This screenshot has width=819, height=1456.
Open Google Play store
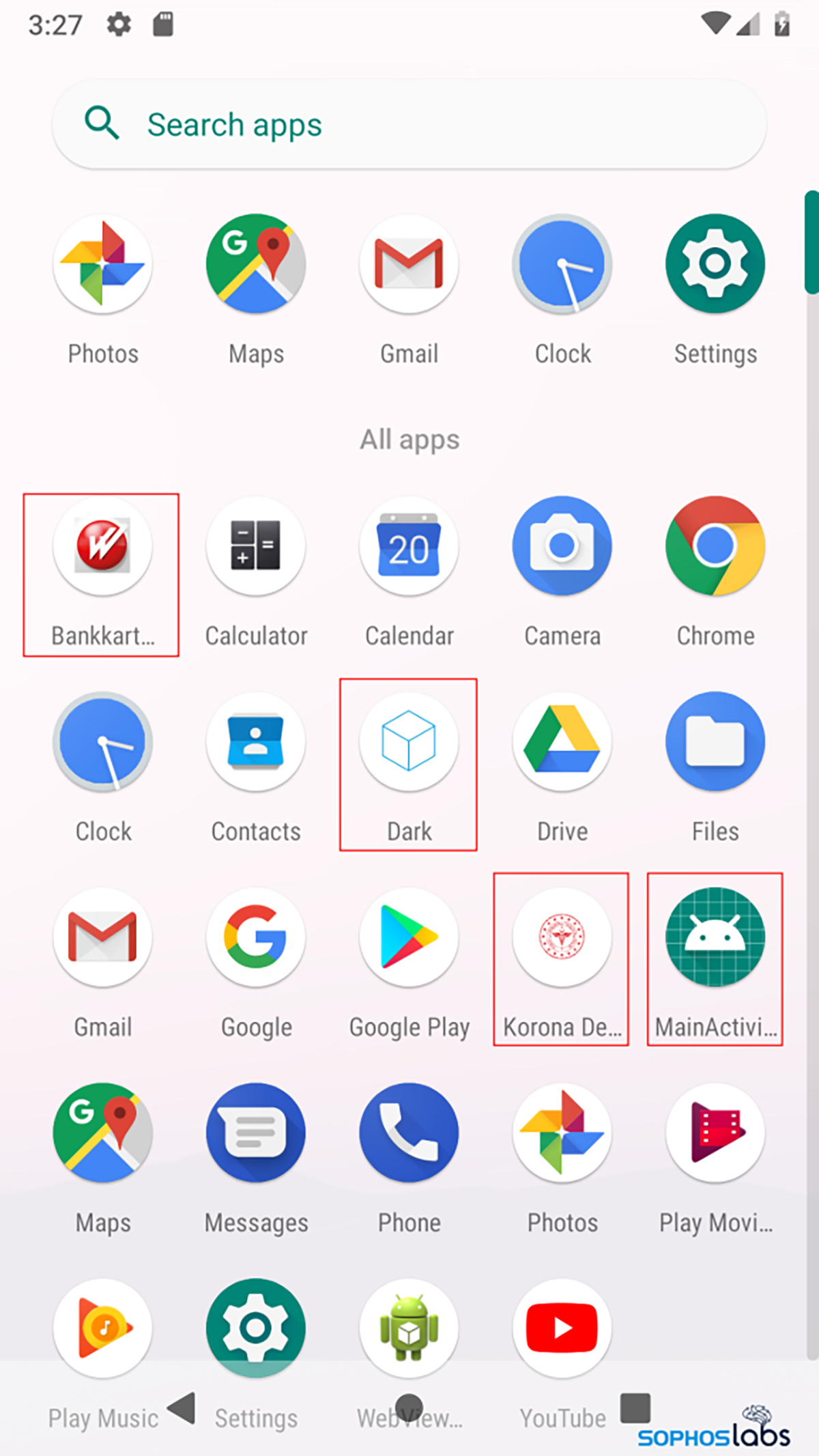pyautogui.click(x=409, y=937)
